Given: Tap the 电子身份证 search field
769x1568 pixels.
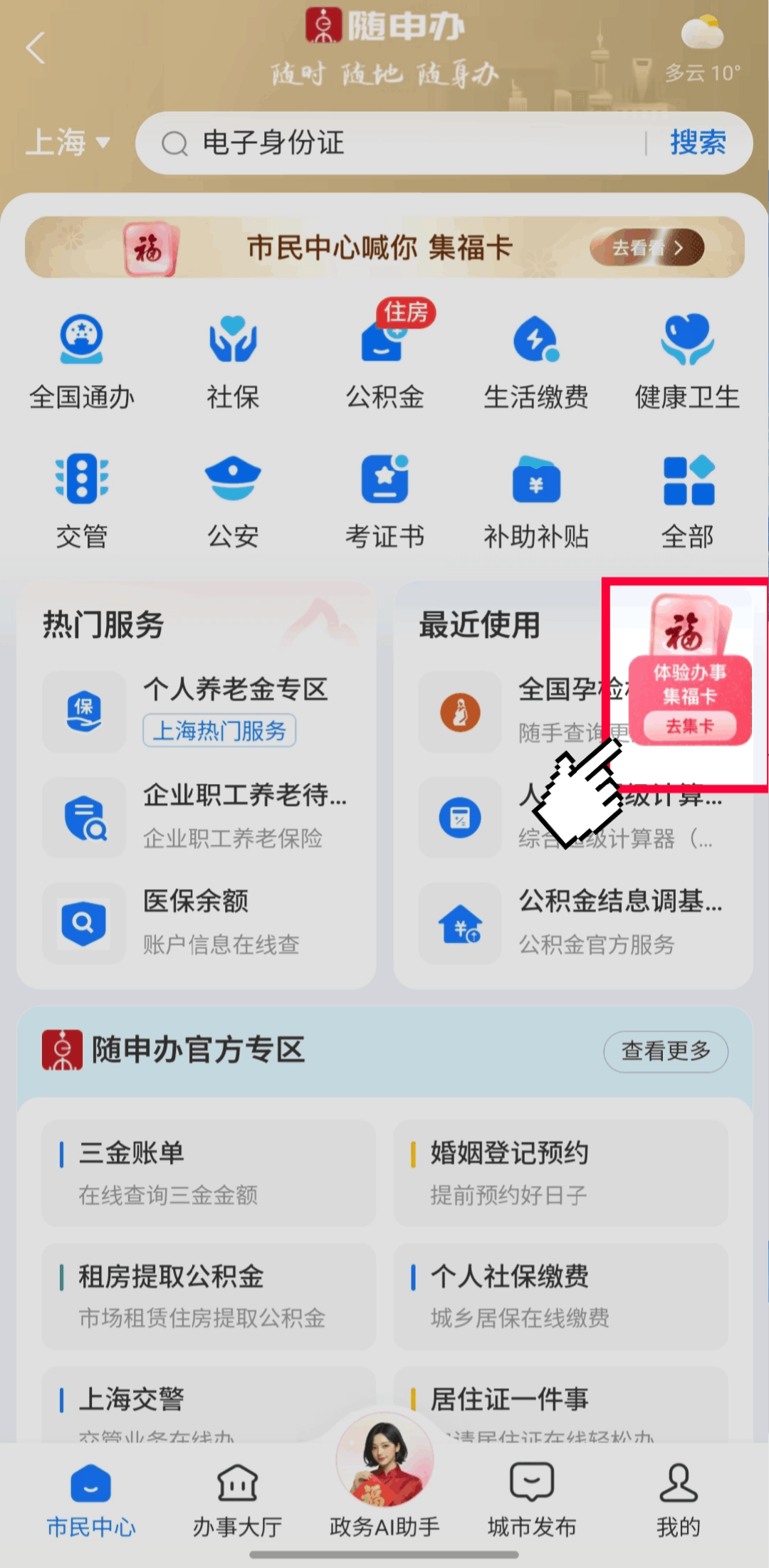Looking at the screenshot, I should pos(399,143).
